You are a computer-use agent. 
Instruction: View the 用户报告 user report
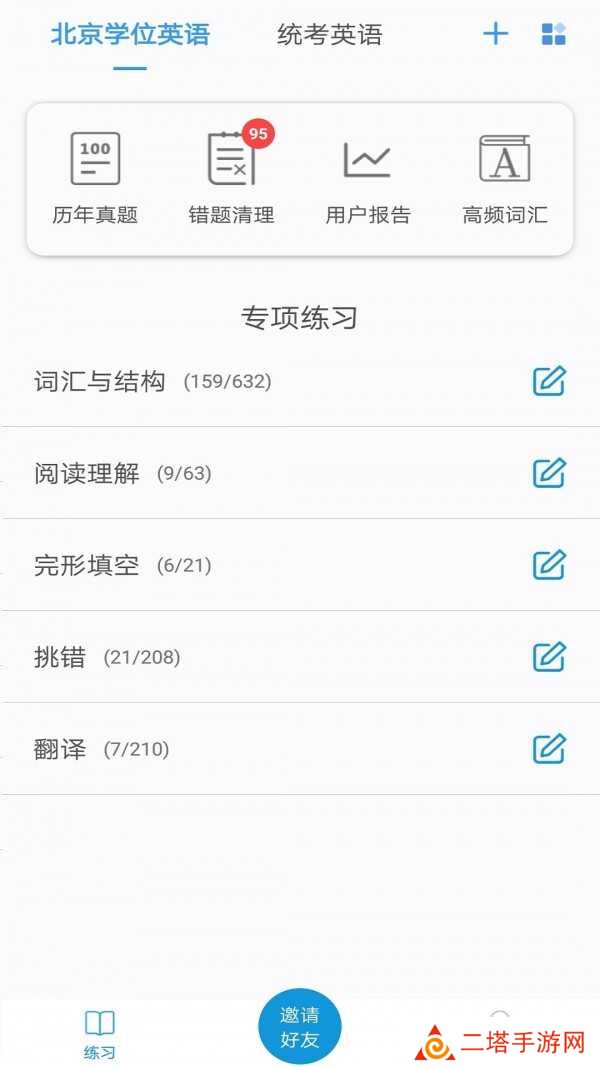pos(367,178)
